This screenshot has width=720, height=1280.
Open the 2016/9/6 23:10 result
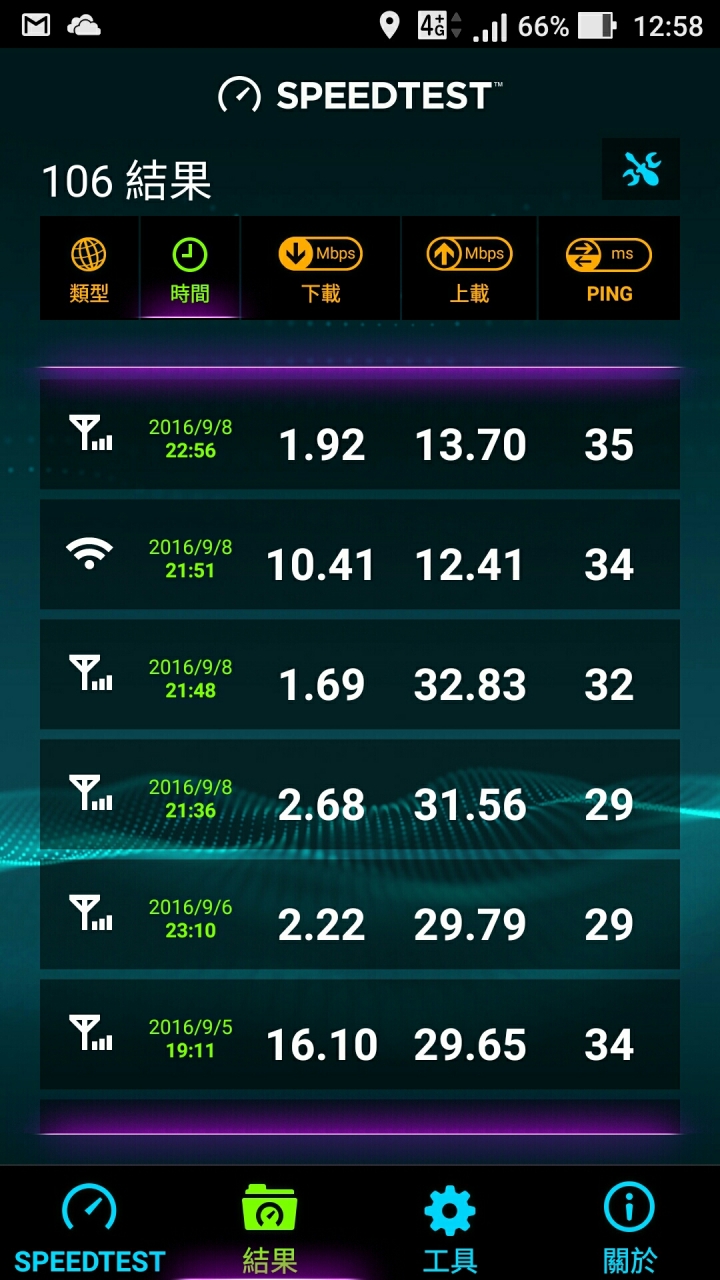[x=360, y=914]
